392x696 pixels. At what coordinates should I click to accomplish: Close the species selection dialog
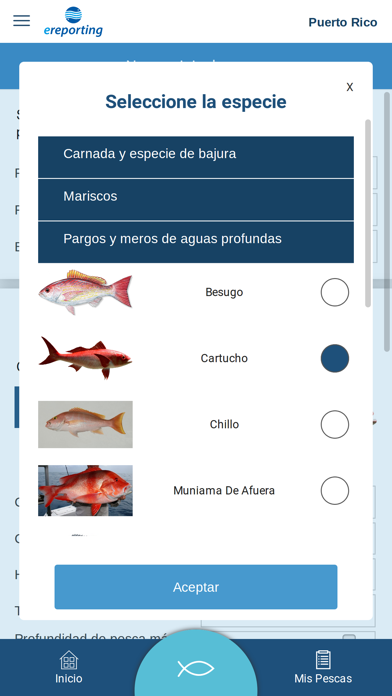350,87
